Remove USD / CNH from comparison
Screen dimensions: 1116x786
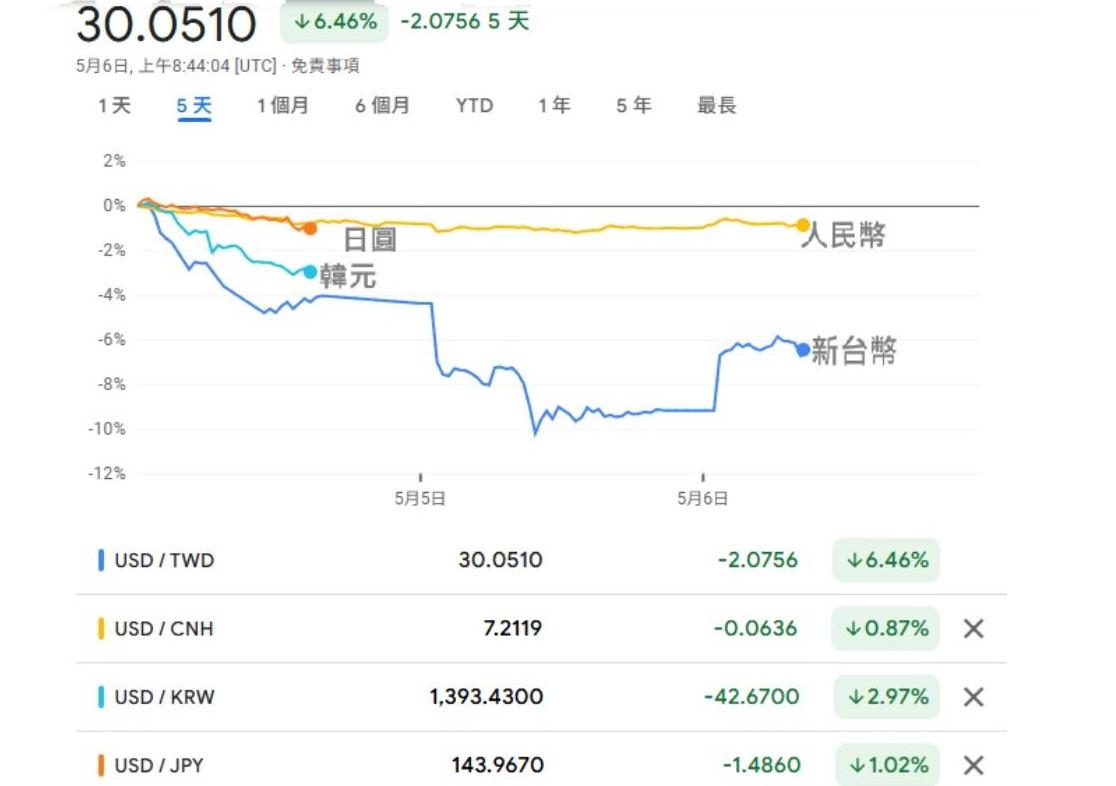pos(973,629)
